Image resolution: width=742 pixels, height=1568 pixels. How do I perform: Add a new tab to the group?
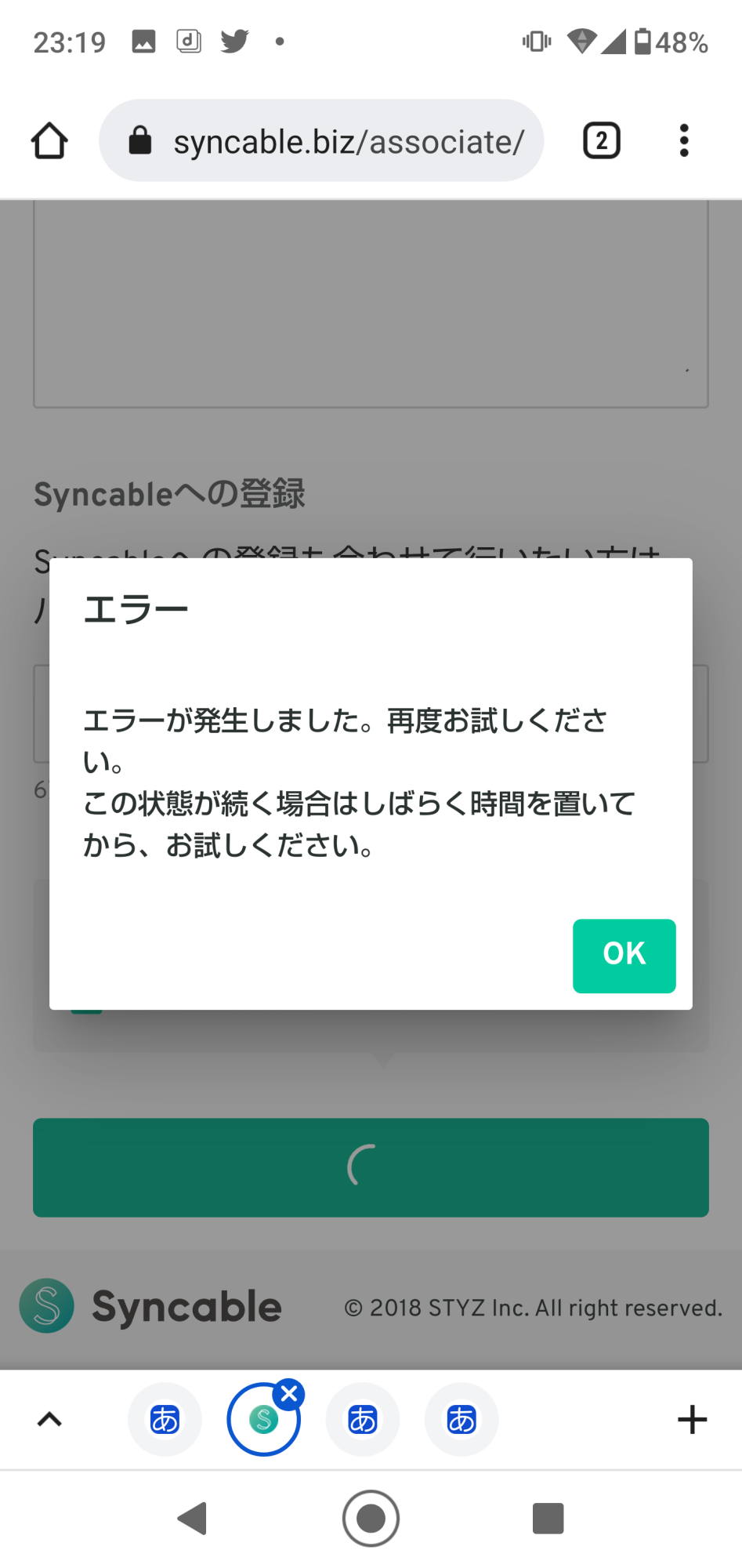click(x=691, y=1419)
